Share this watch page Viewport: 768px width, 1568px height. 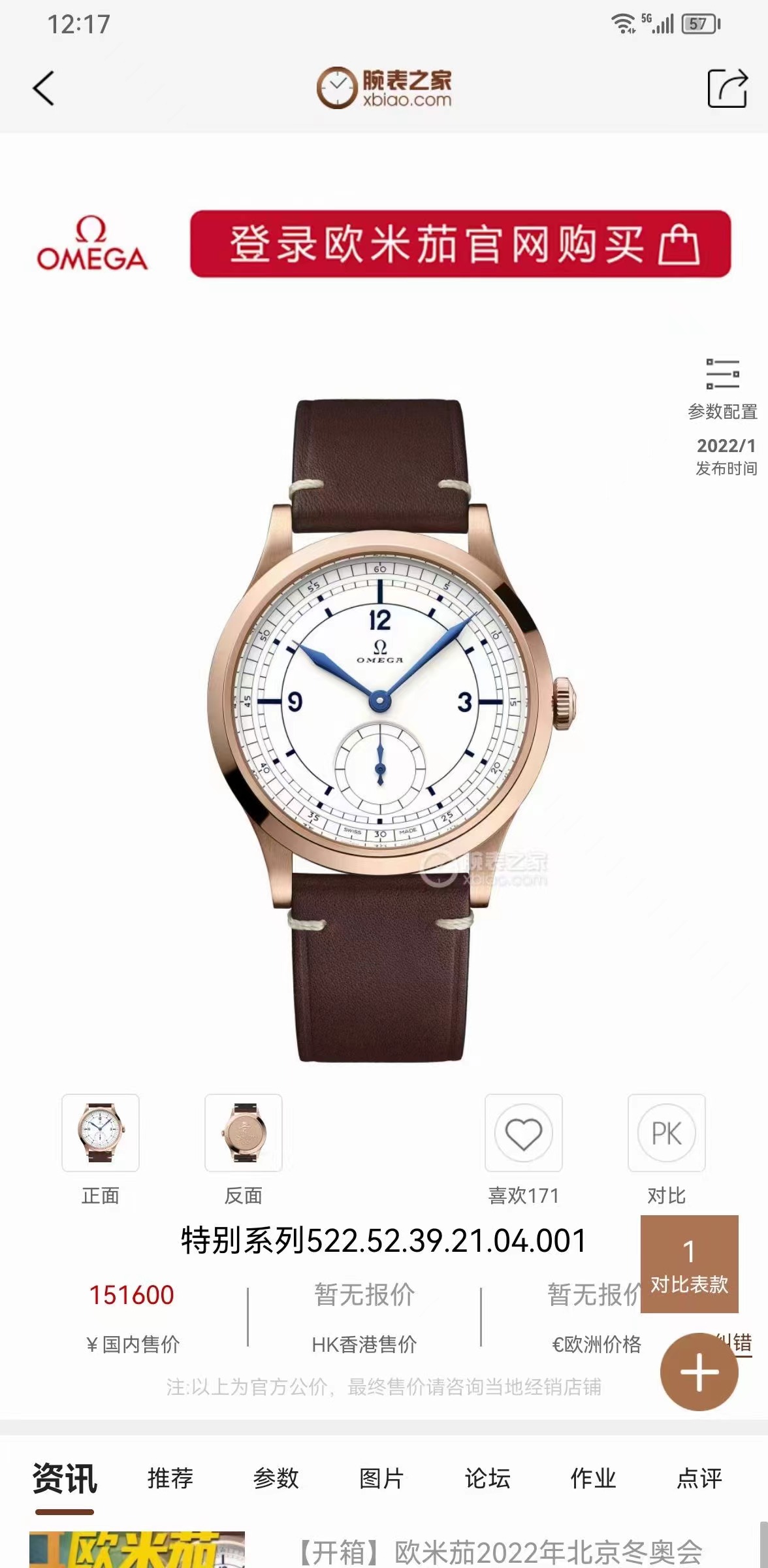tap(727, 88)
